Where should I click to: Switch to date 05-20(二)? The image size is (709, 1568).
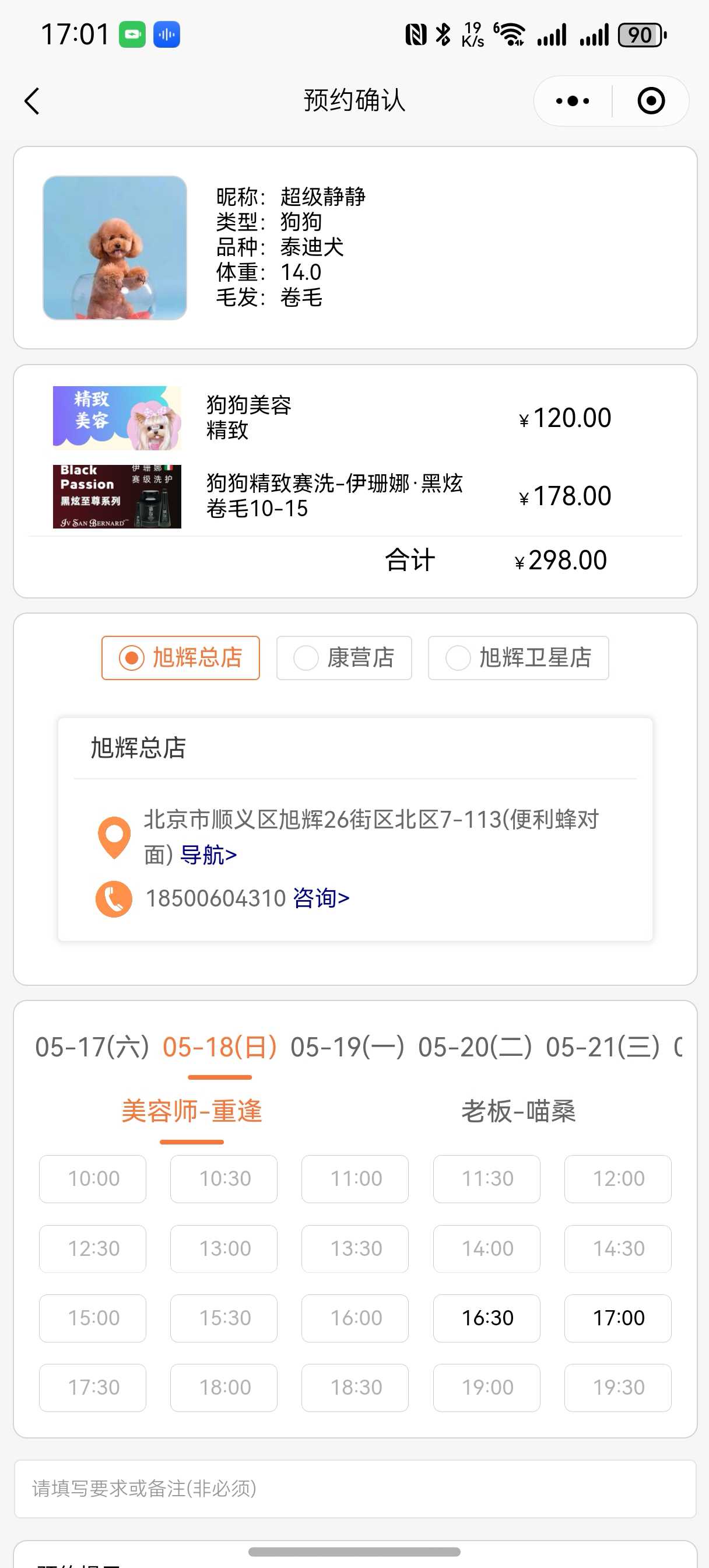475,1047
